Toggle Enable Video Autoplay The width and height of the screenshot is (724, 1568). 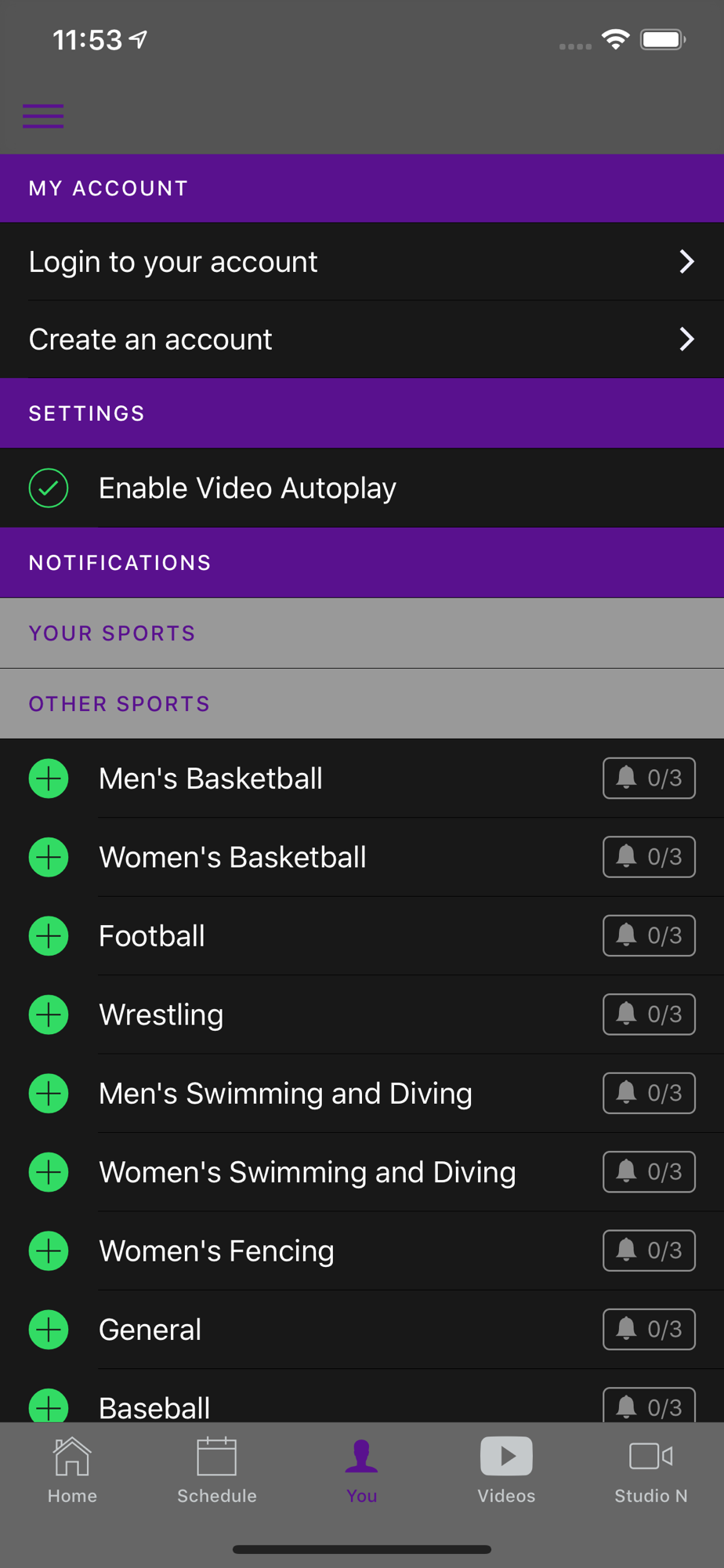pyautogui.click(x=49, y=488)
